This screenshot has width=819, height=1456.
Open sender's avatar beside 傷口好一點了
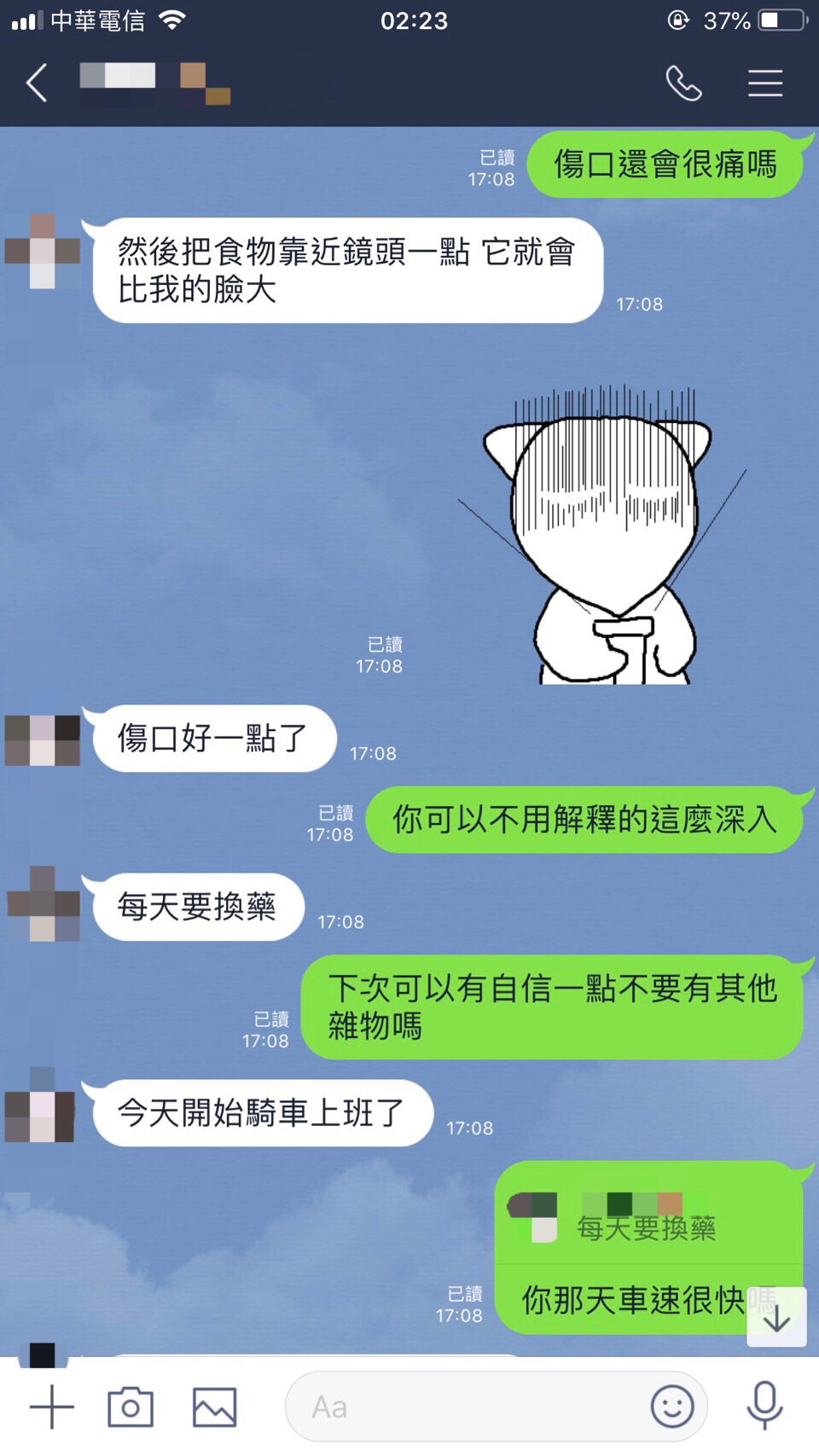[x=43, y=739]
